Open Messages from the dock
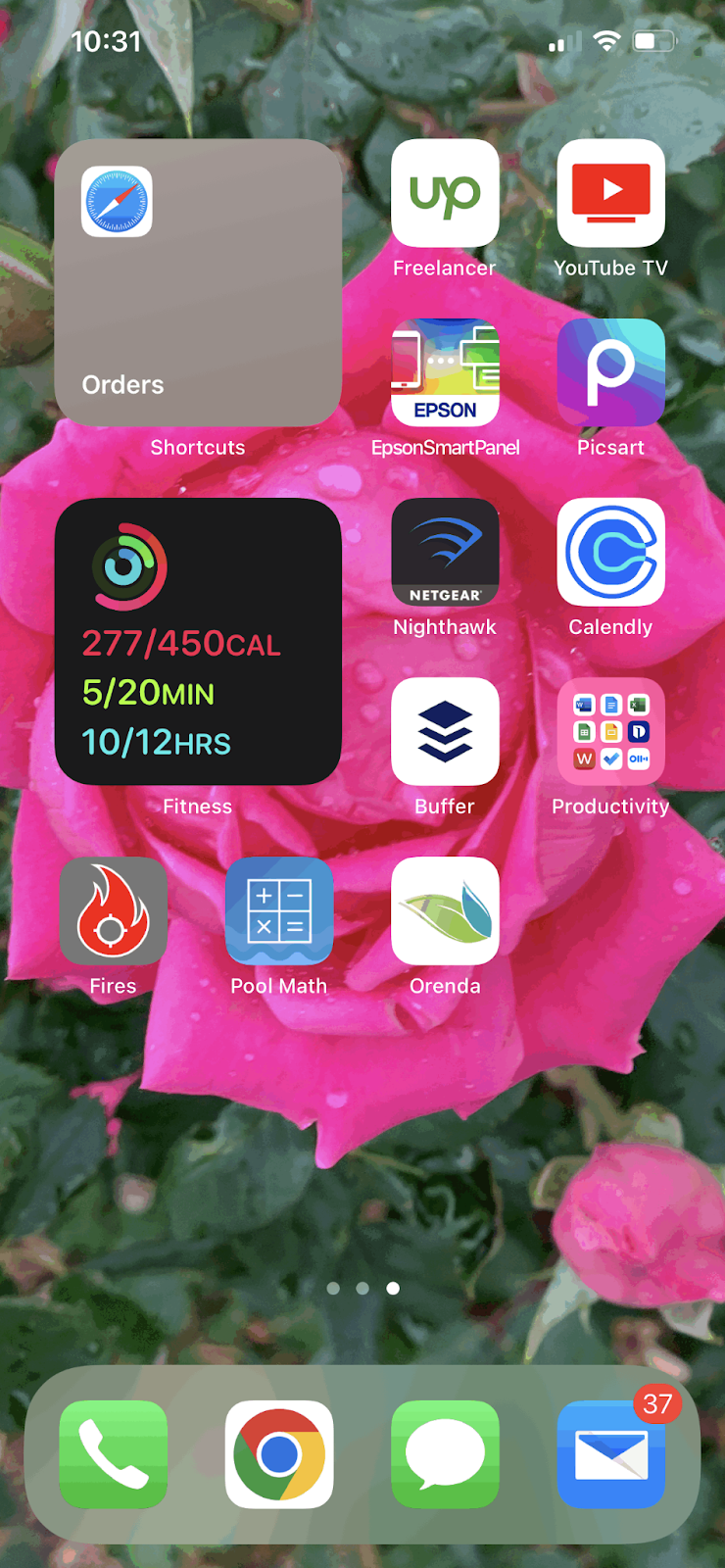725x1568 pixels. [445, 1454]
